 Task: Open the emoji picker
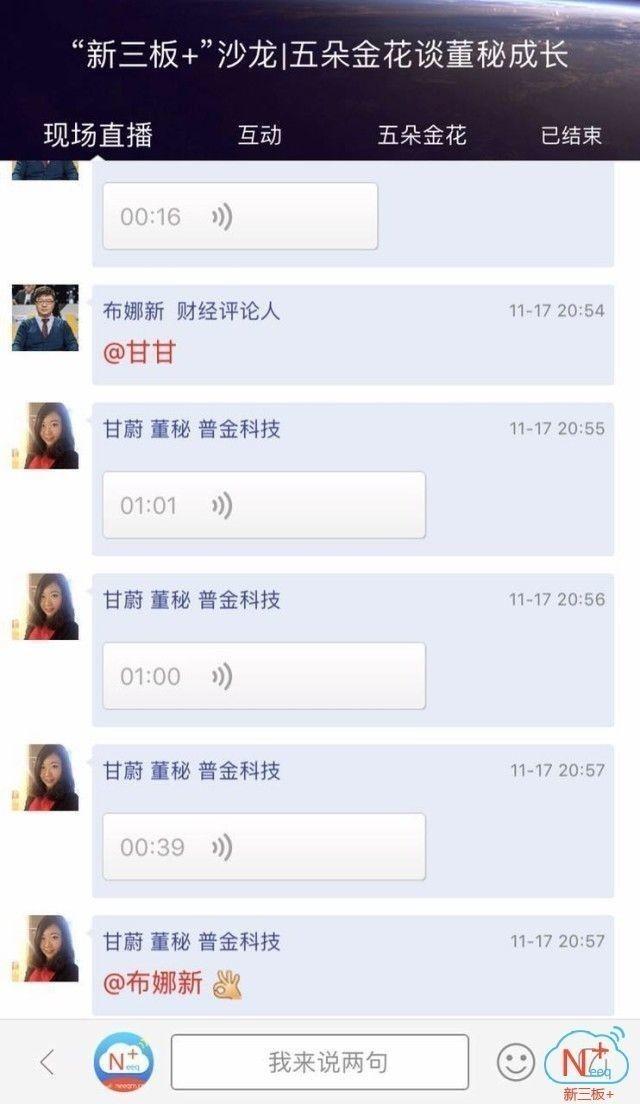516,1062
